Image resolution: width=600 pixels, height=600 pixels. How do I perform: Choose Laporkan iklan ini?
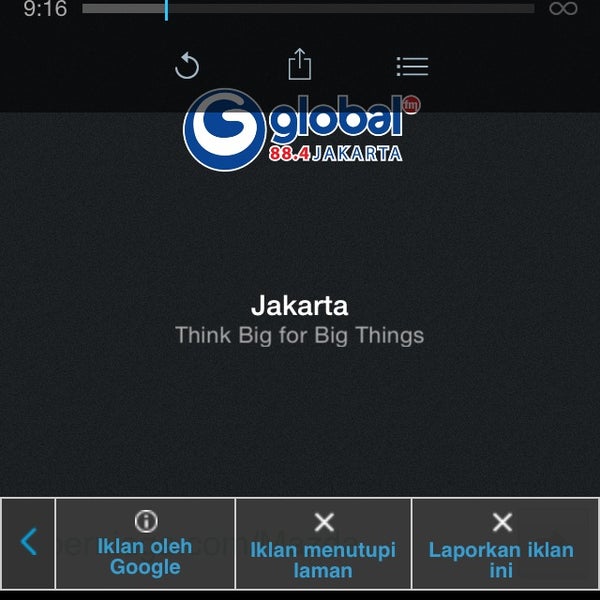coord(501,546)
